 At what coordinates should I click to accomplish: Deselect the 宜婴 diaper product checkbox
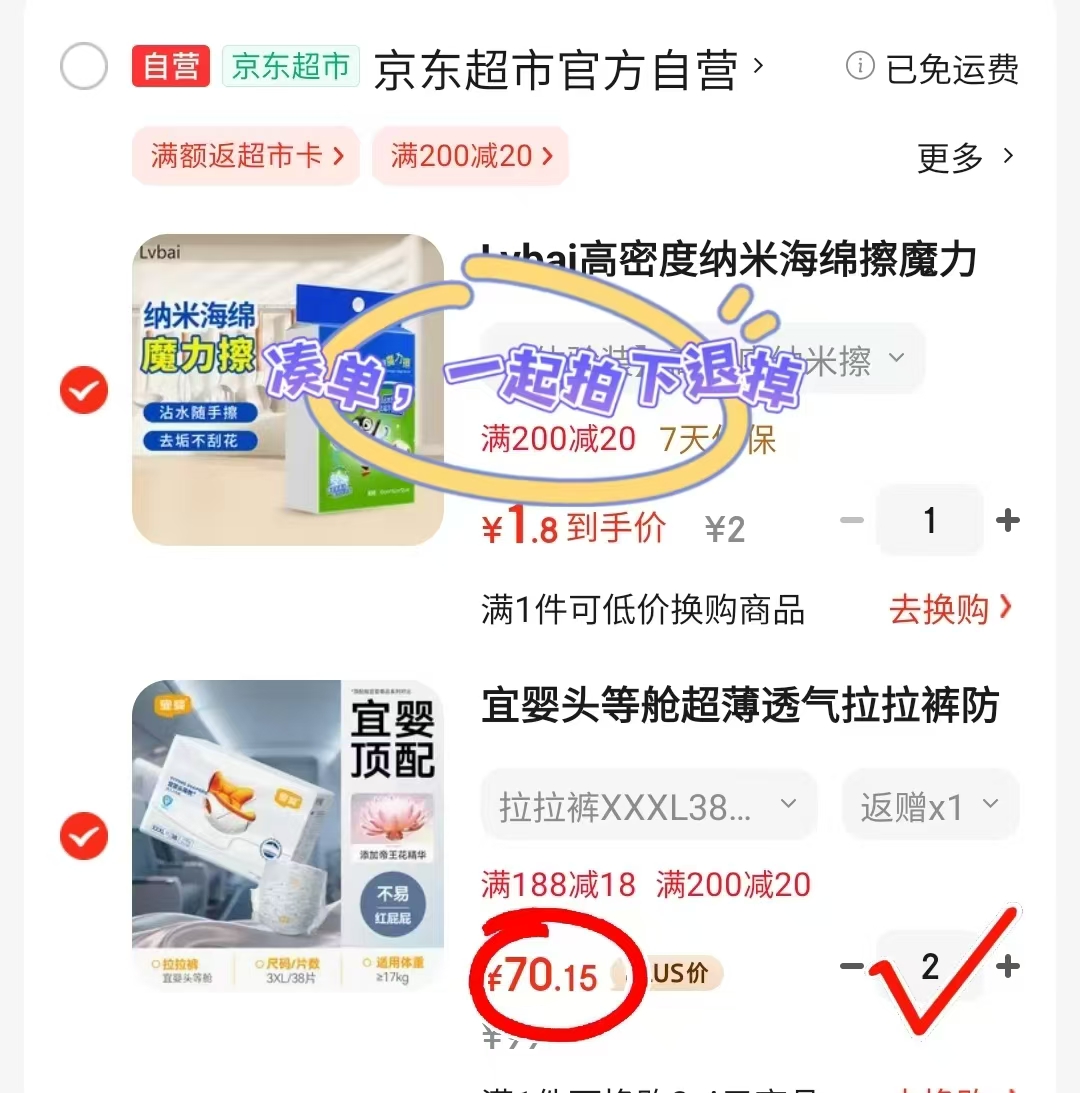[x=84, y=836]
